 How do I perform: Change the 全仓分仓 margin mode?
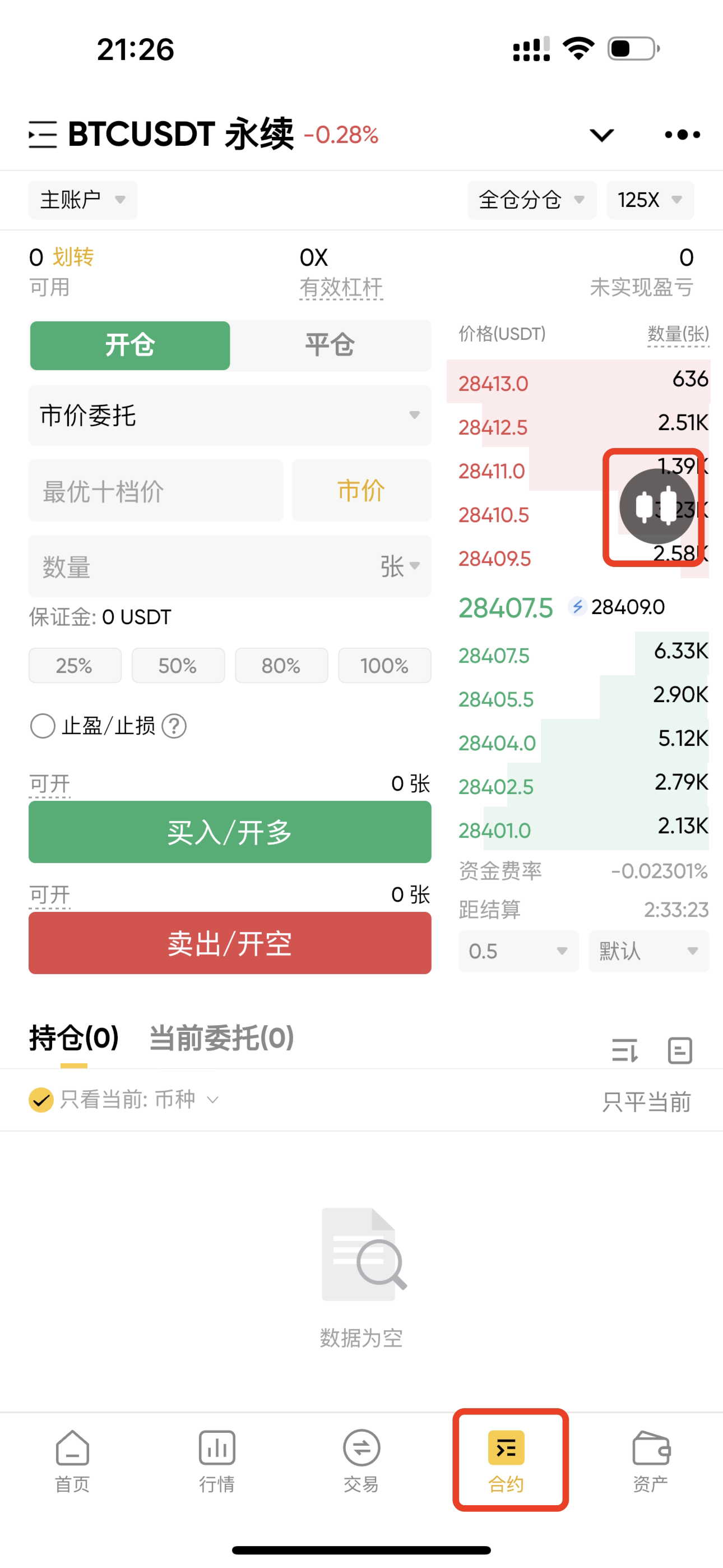point(531,200)
